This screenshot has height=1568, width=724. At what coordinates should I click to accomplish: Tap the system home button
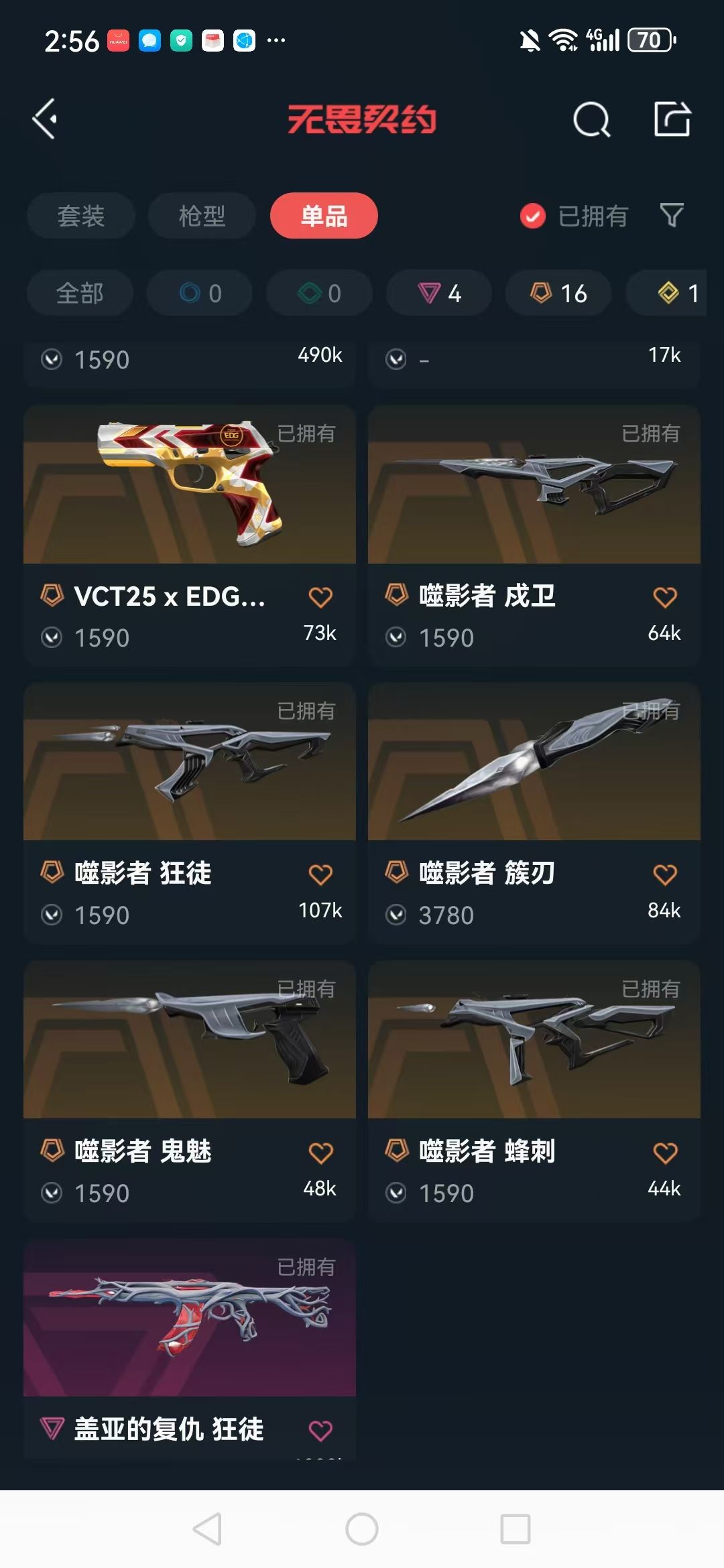(362, 1529)
